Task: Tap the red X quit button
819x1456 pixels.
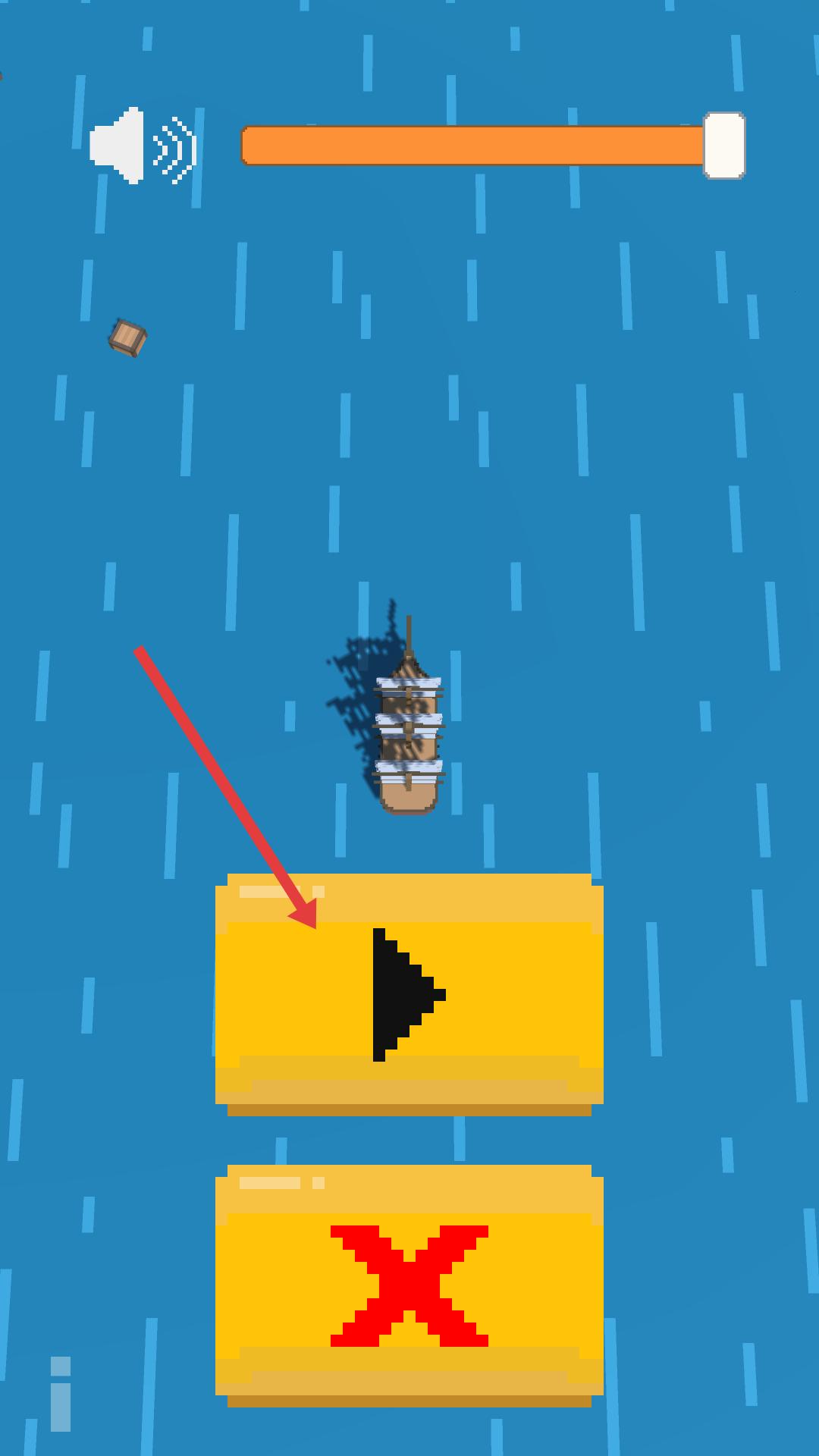Action: 409,1285
